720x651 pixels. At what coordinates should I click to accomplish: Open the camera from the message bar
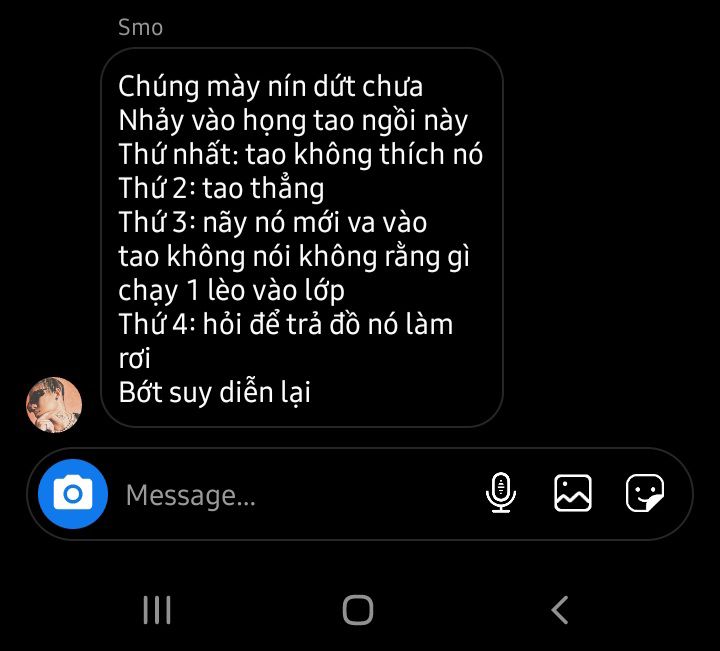(x=72, y=494)
